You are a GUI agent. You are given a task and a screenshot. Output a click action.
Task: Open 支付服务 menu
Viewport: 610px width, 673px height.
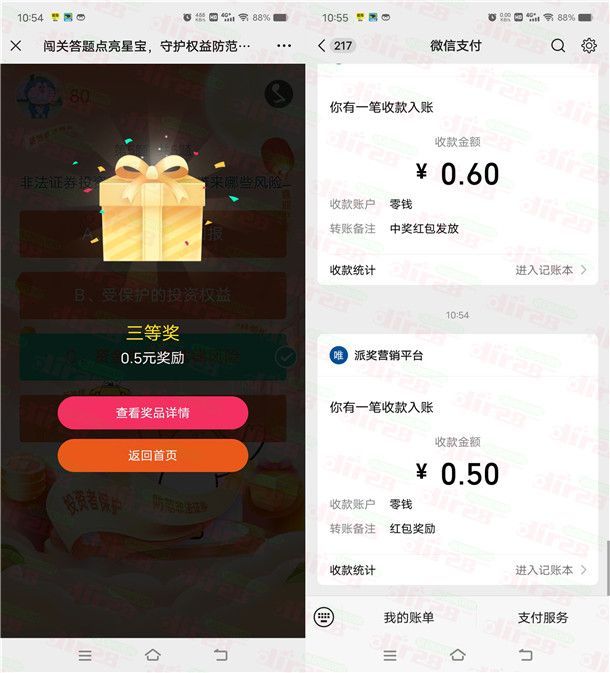coord(543,618)
